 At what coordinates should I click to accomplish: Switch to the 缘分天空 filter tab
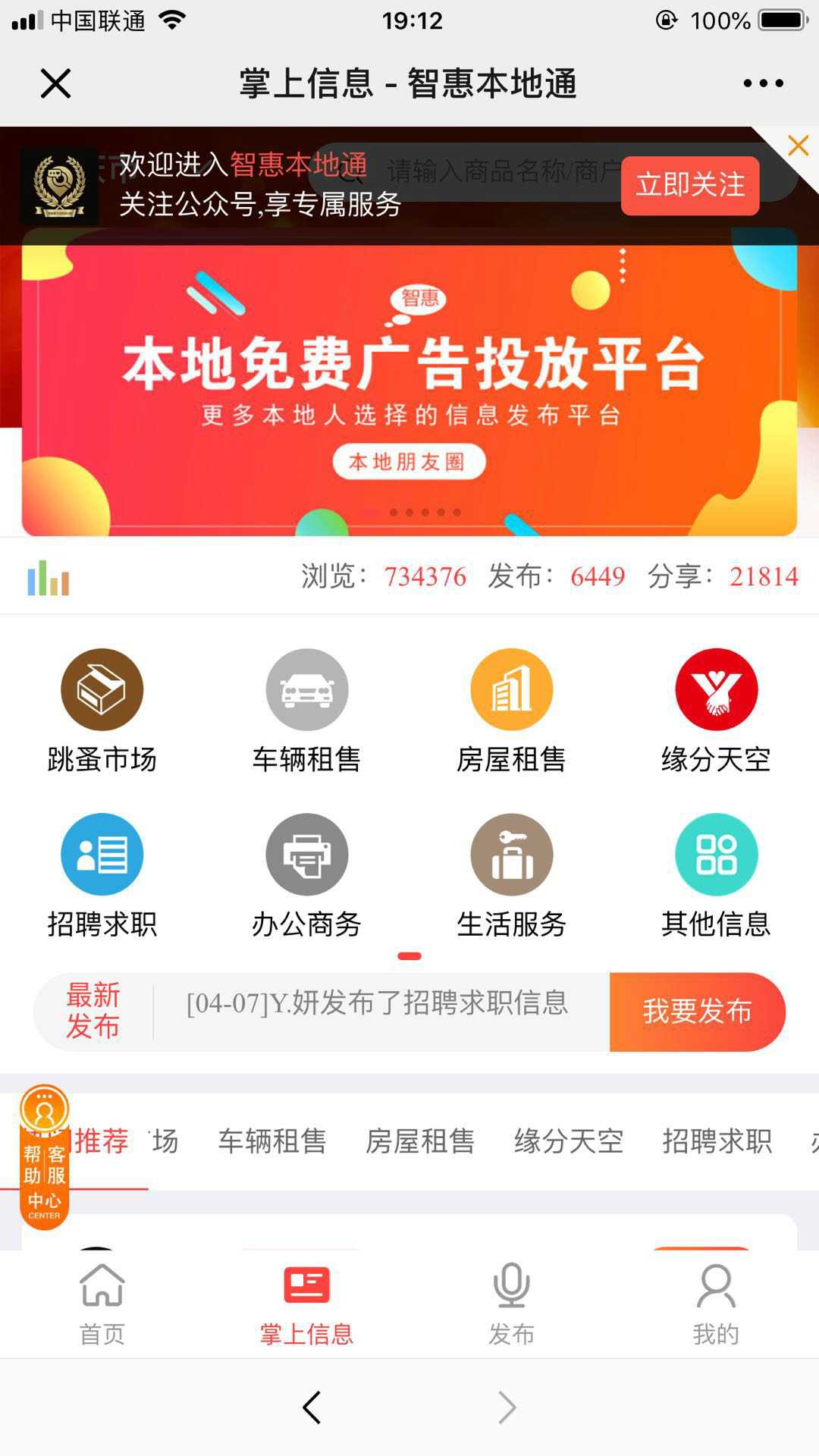[x=569, y=1141]
